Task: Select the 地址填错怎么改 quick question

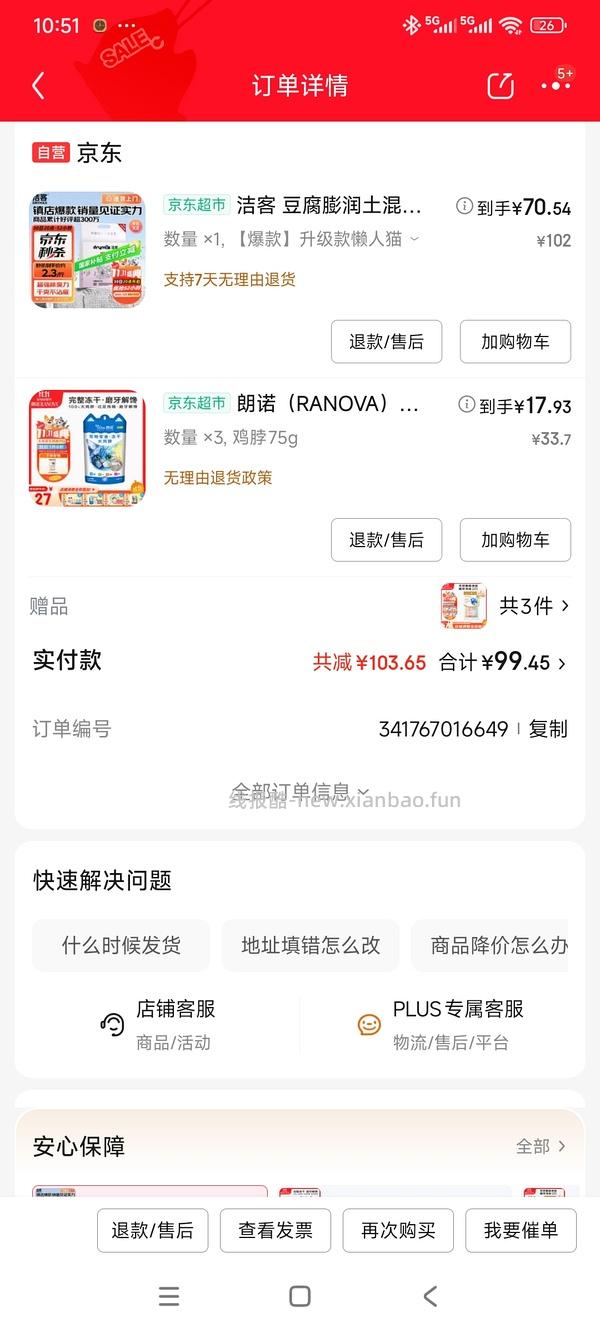Action: click(310, 946)
